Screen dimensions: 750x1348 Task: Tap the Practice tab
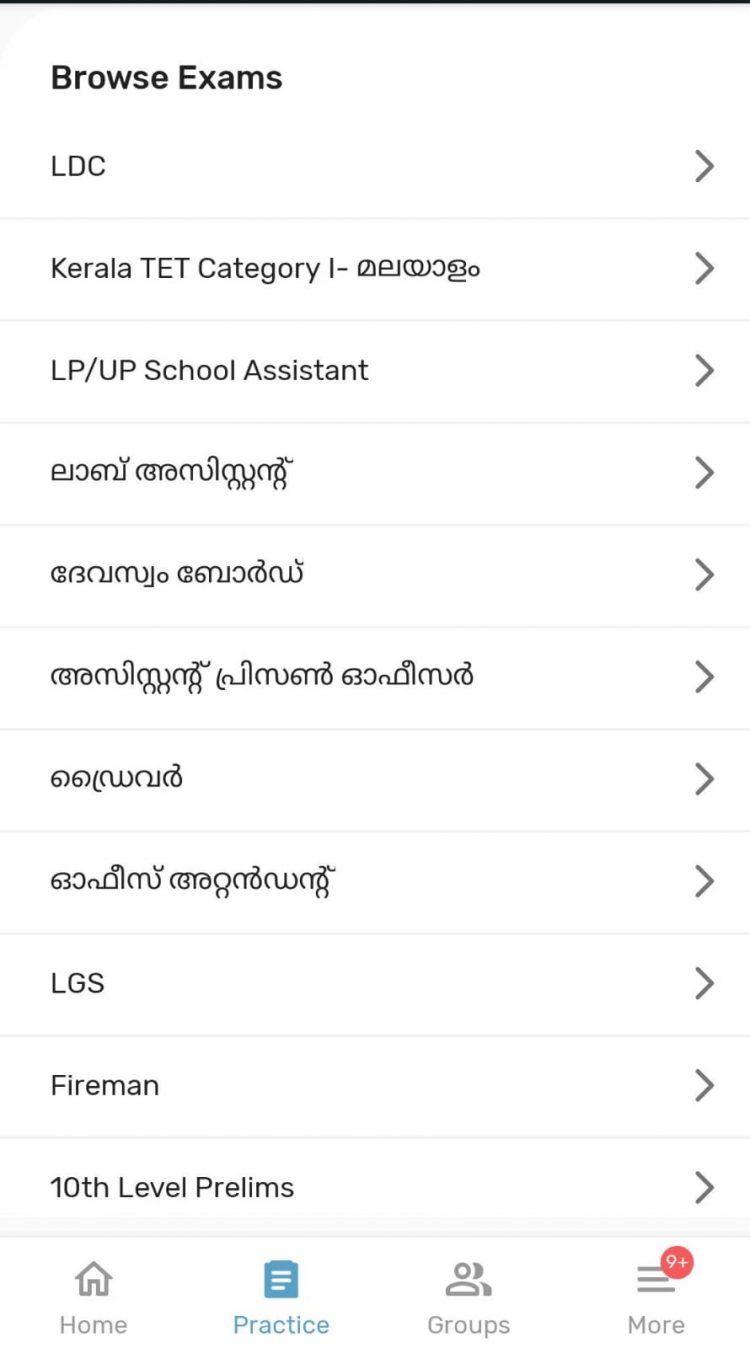(x=281, y=1296)
